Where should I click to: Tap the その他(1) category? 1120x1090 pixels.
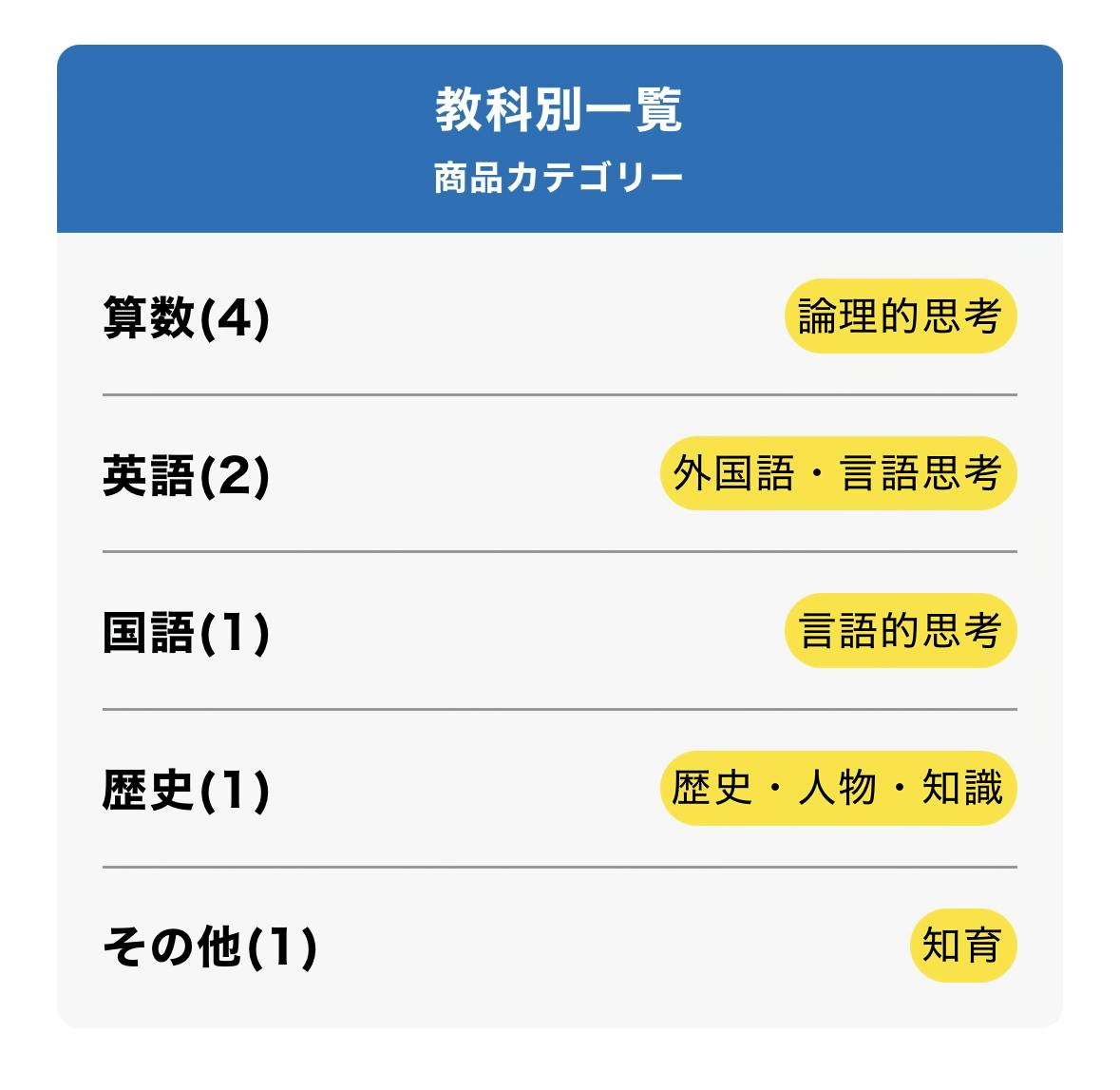click(210, 947)
